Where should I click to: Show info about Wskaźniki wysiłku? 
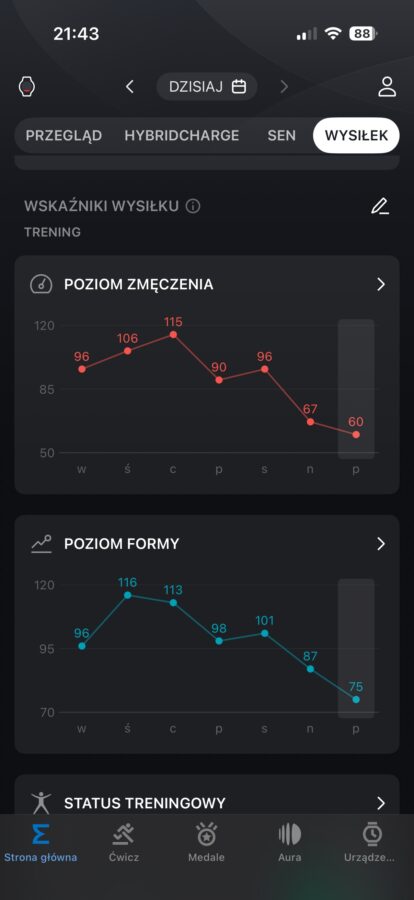pyautogui.click(x=193, y=206)
